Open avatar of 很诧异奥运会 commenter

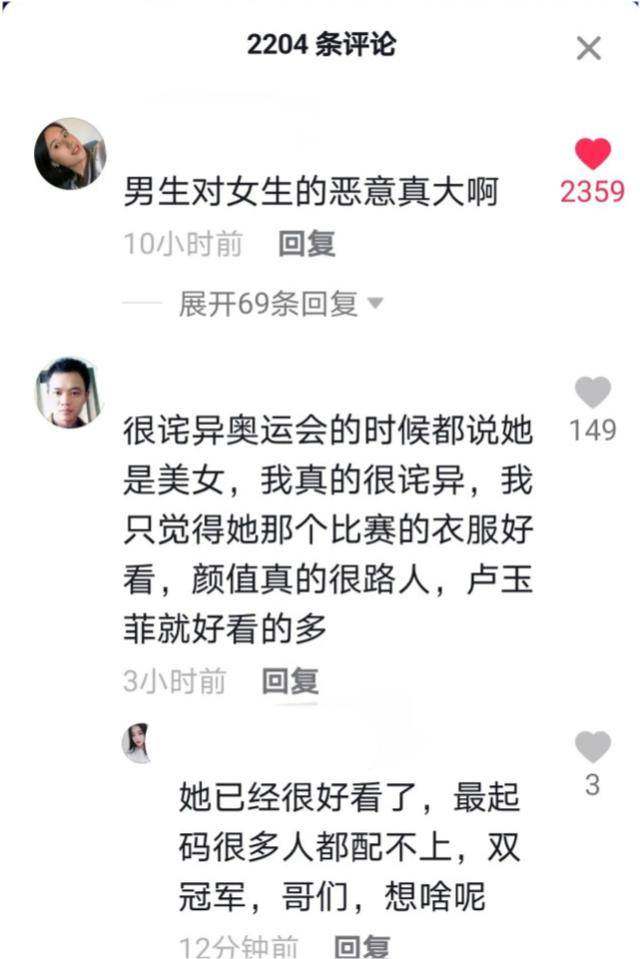coord(69,392)
